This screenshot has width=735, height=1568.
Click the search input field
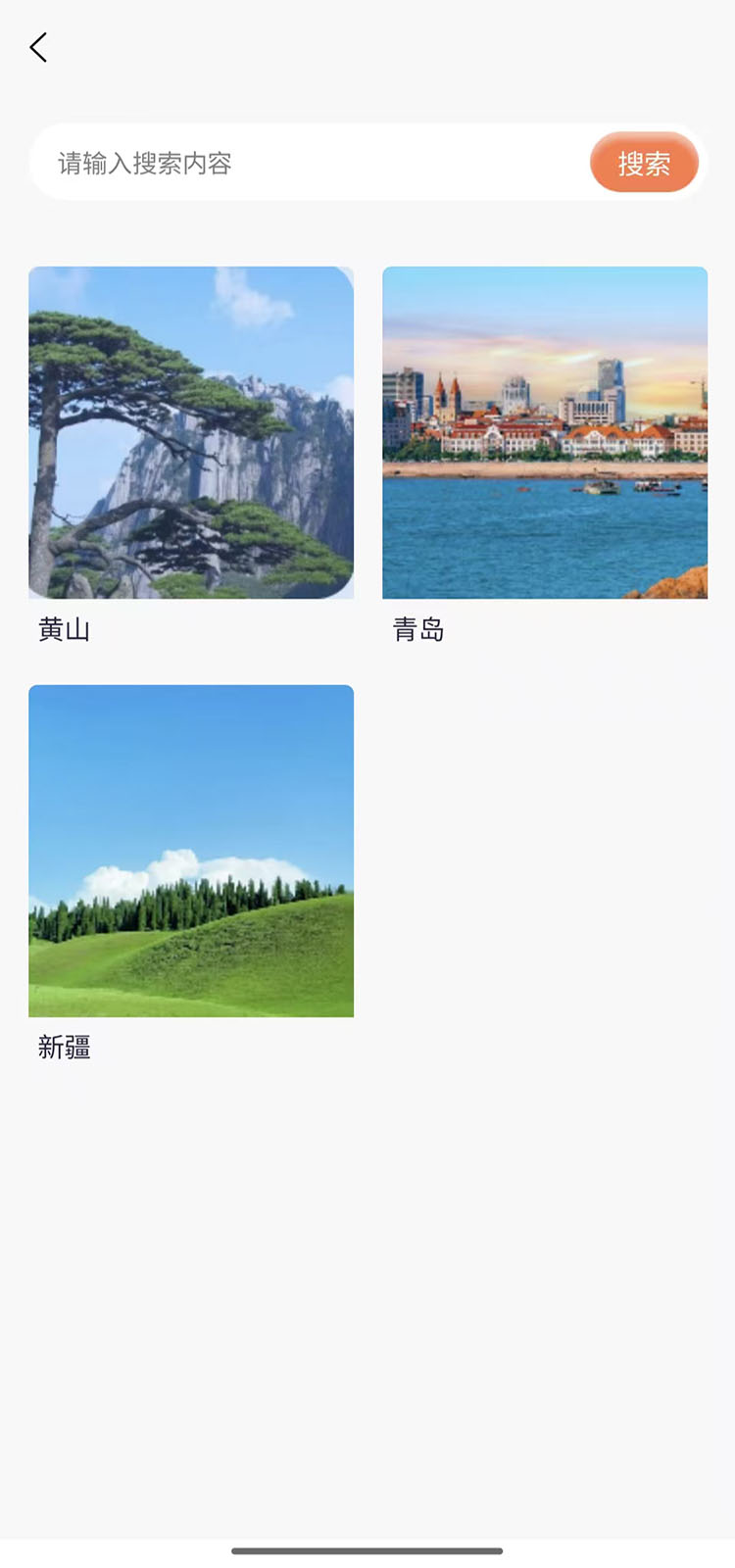pyautogui.click(x=294, y=163)
